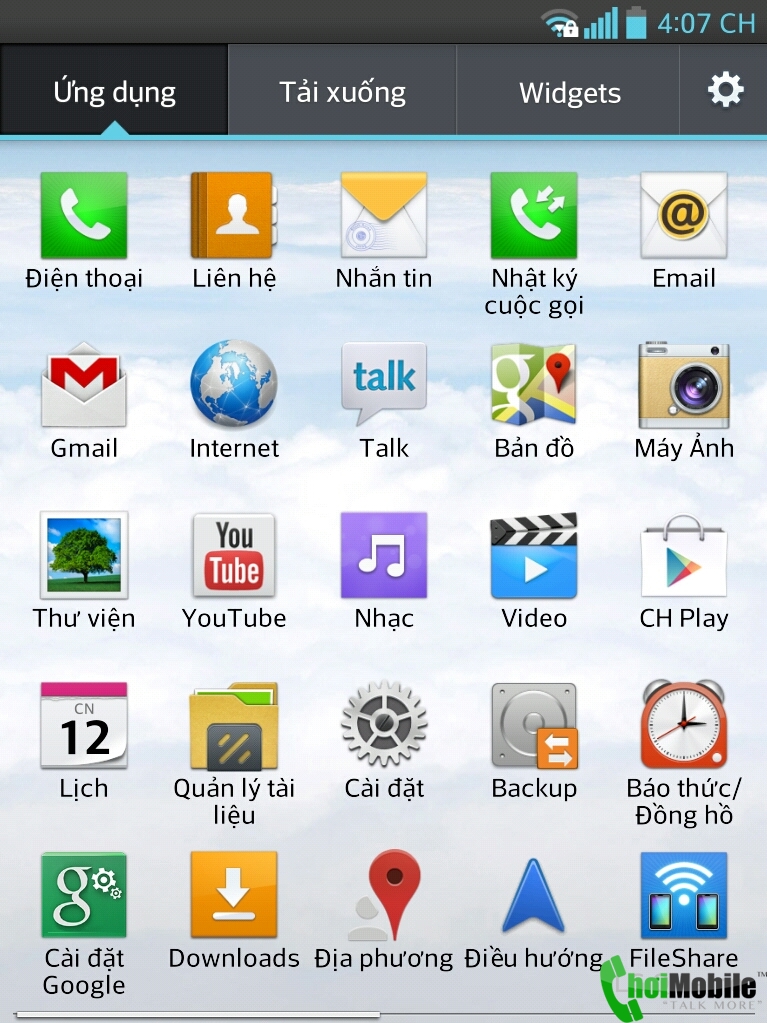Screen dimensions: 767x1023
Task: Launch the Liên hệ contacts app
Action: [234, 216]
